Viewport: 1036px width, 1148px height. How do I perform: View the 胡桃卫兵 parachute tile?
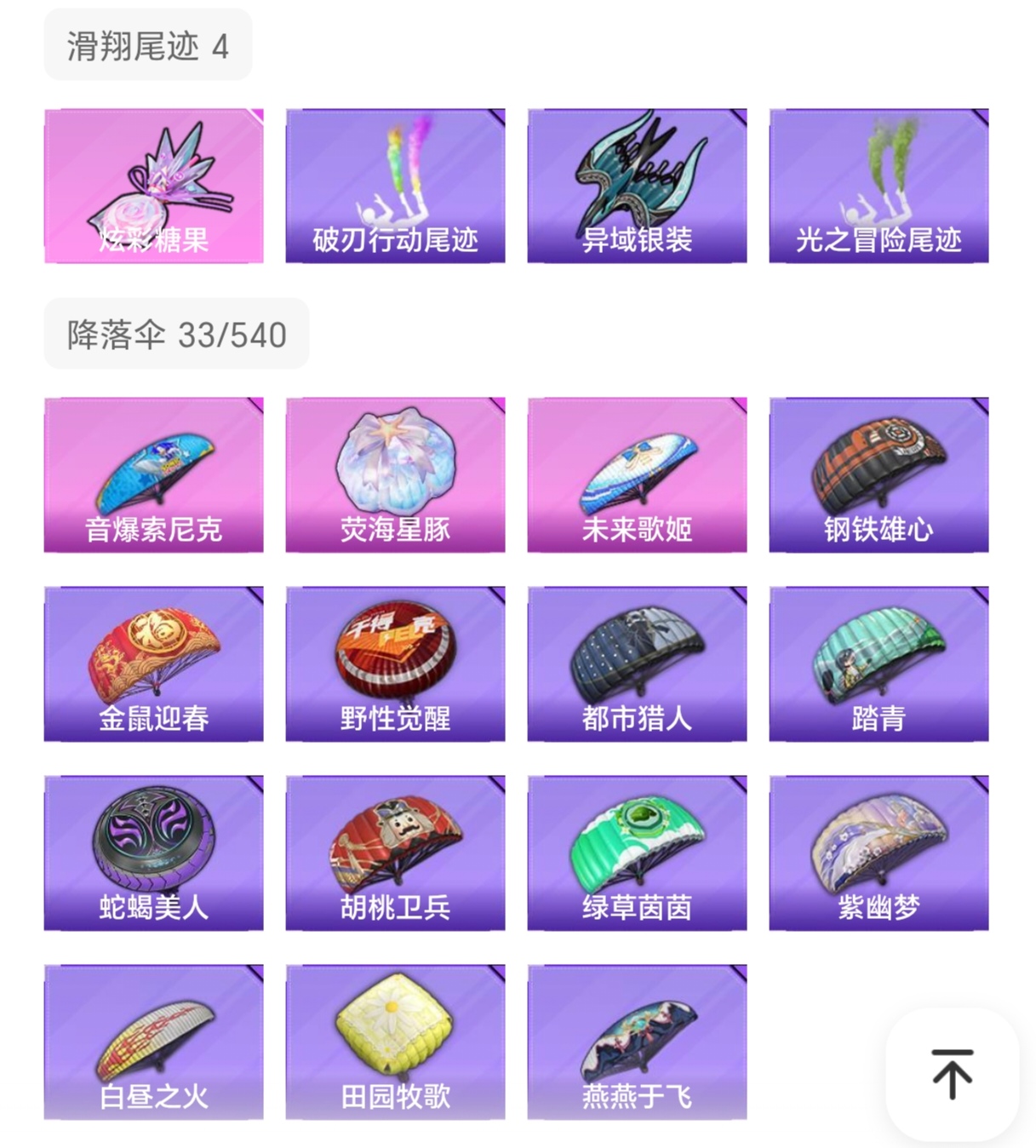pos(395,852)
